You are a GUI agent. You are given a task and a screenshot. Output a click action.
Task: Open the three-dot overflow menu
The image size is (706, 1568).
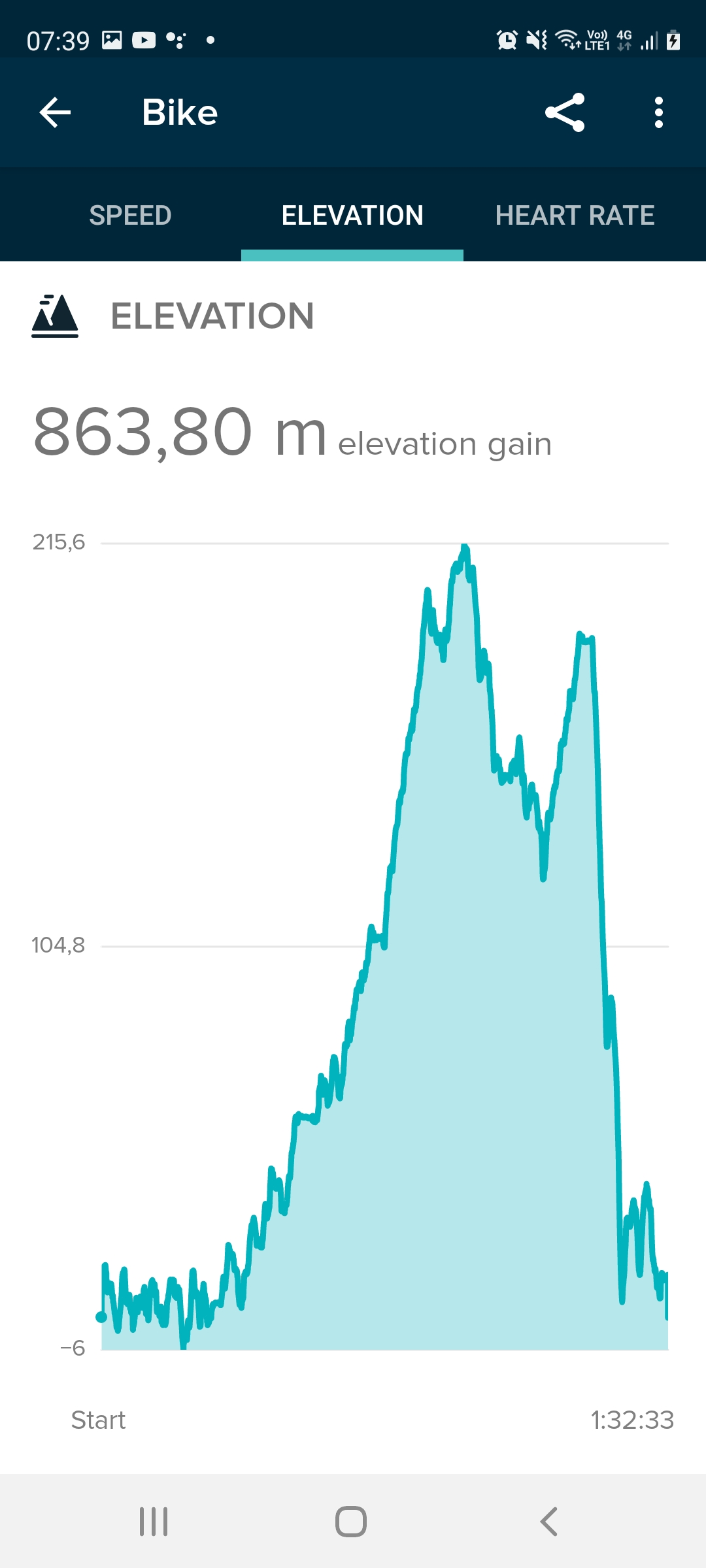coord(659,112)
